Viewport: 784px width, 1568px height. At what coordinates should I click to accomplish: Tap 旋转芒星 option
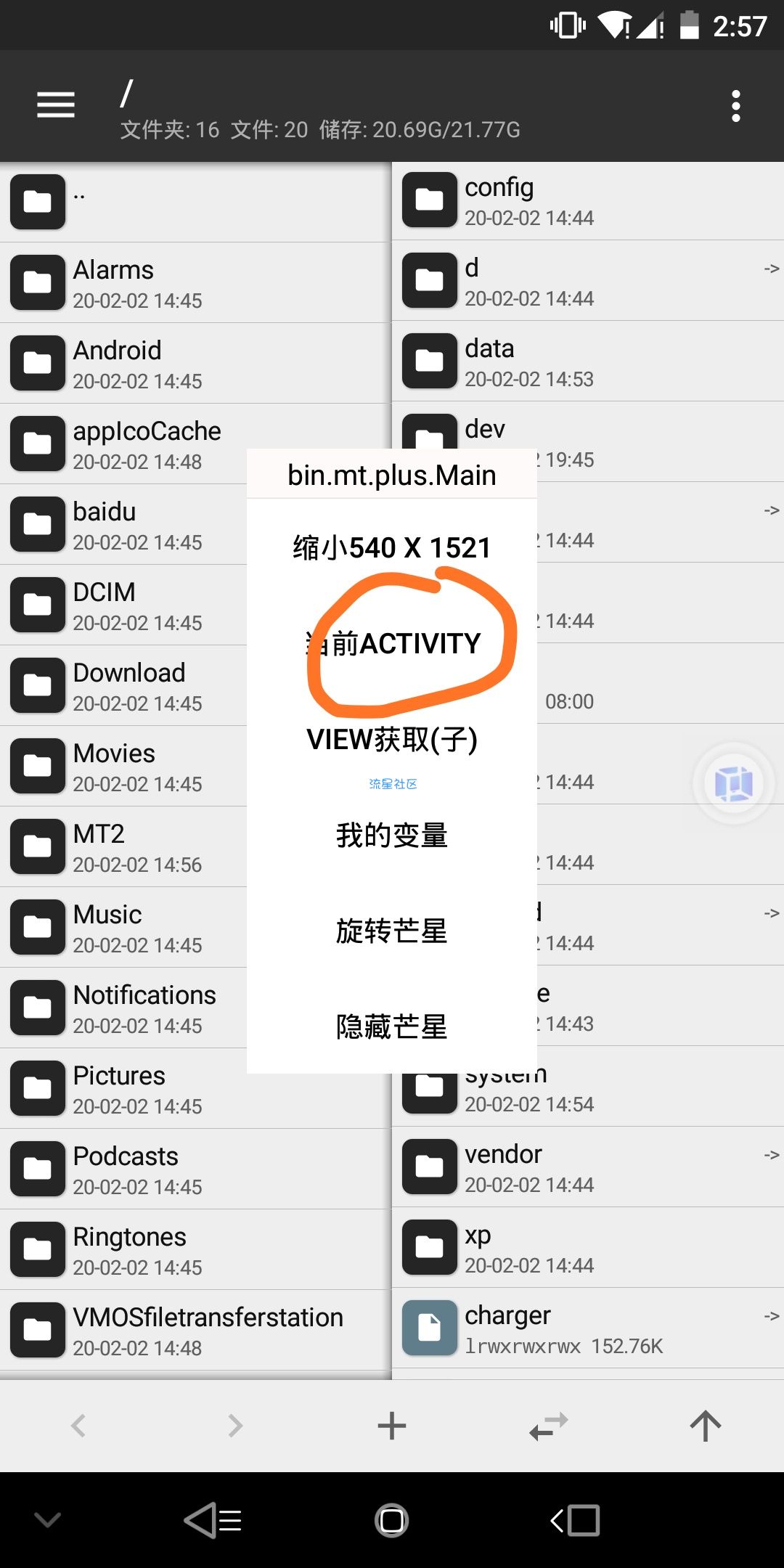(392, 931)
